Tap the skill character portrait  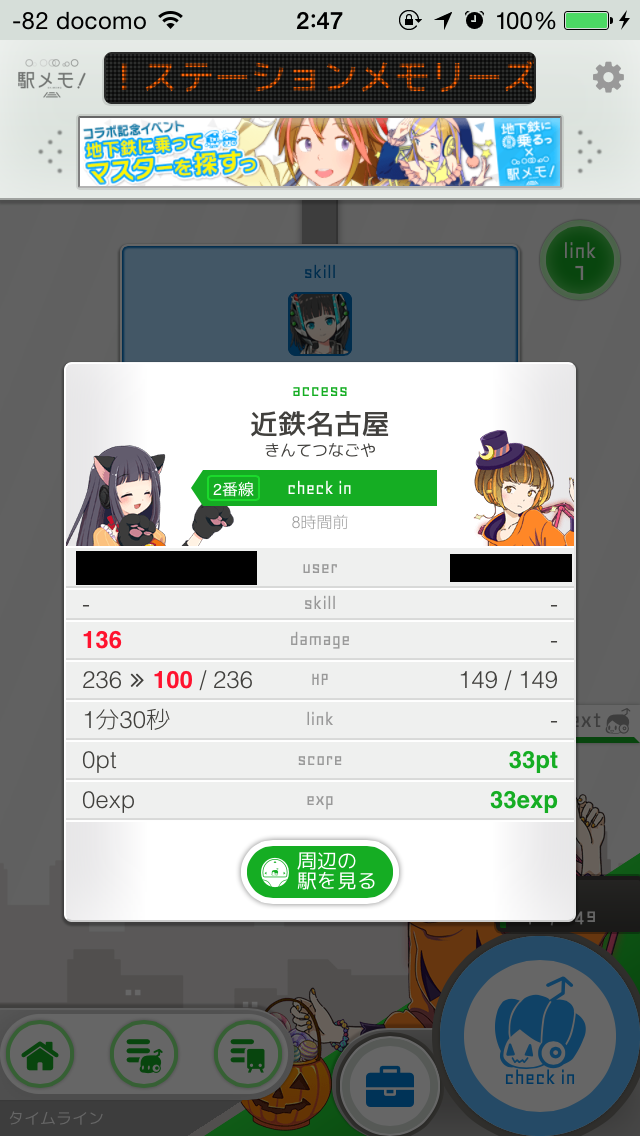click(320, 324)
